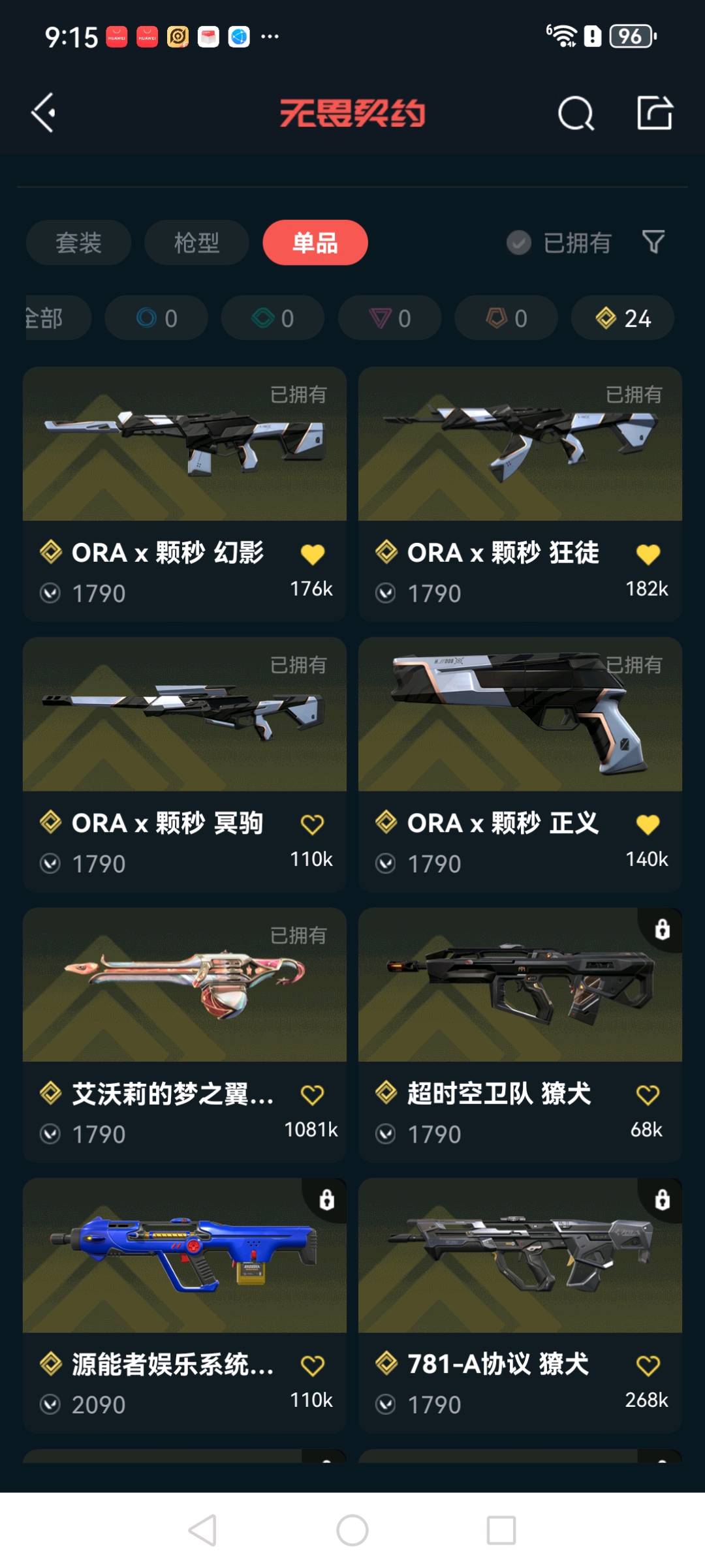The image size is (705, 1568).
Task: Go back using the top-left arrow
Action: pos(44,113)
